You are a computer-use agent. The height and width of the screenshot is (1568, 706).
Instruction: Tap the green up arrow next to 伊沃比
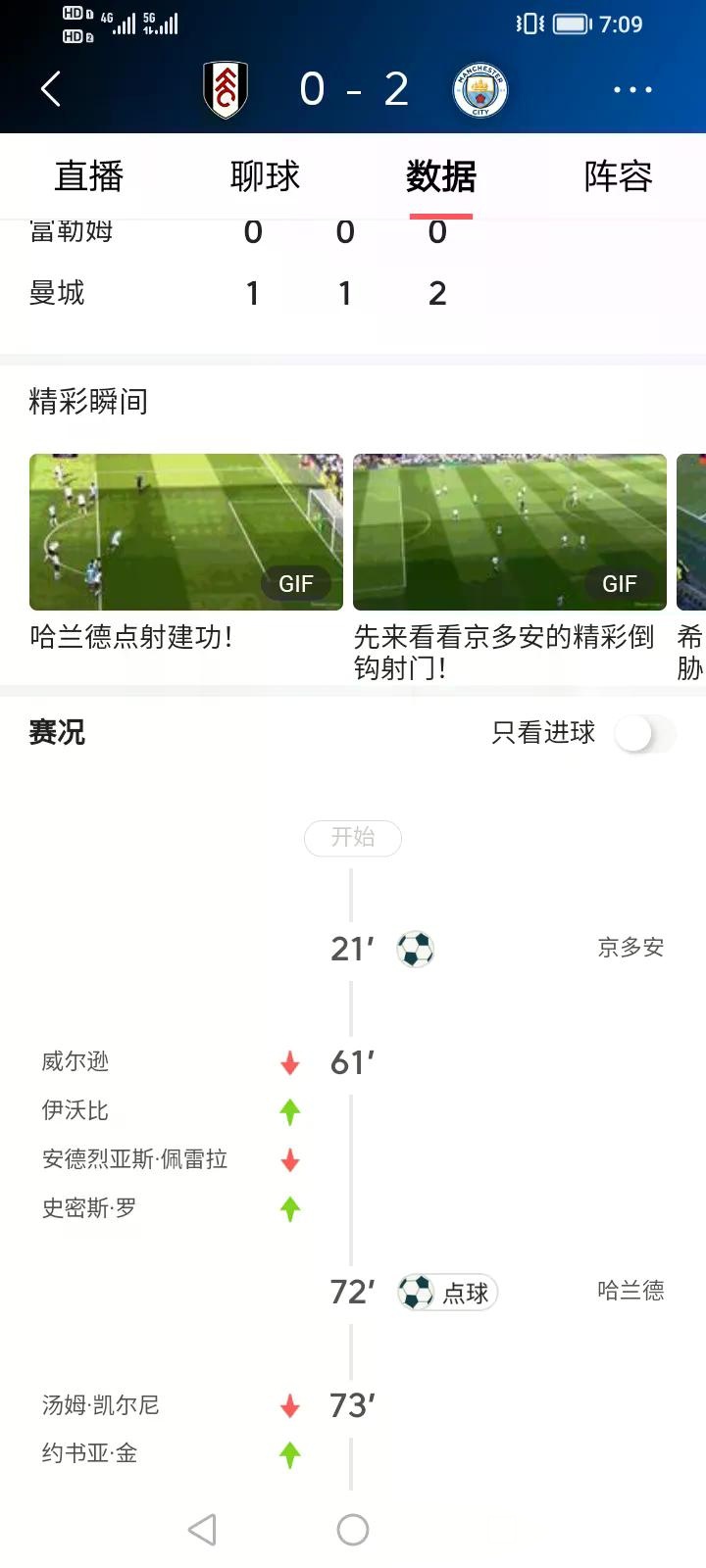click(289, 1109)
